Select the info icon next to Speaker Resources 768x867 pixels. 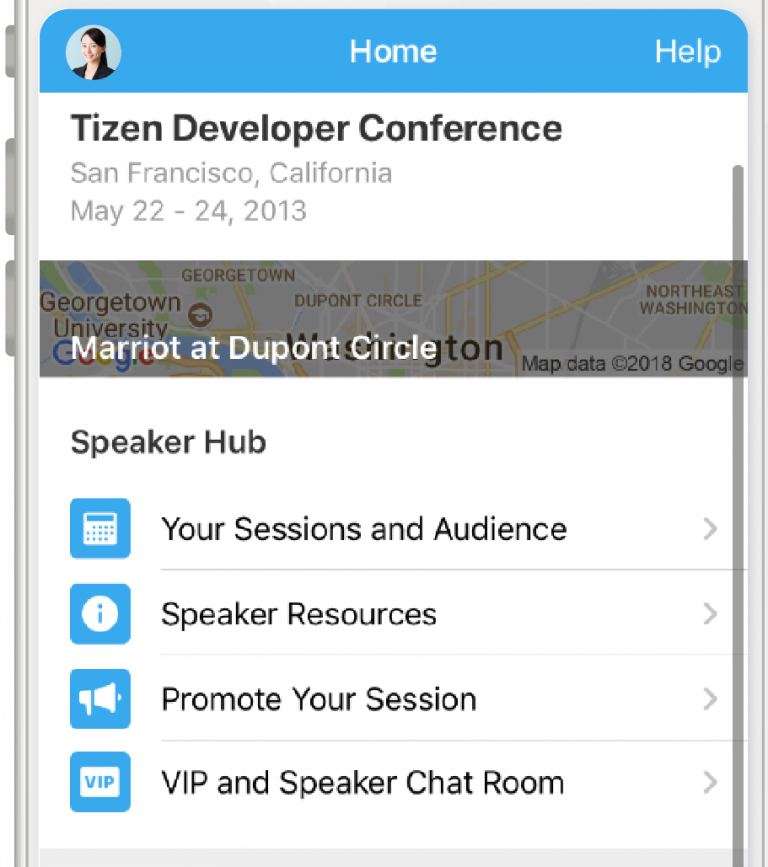[100, 614]
